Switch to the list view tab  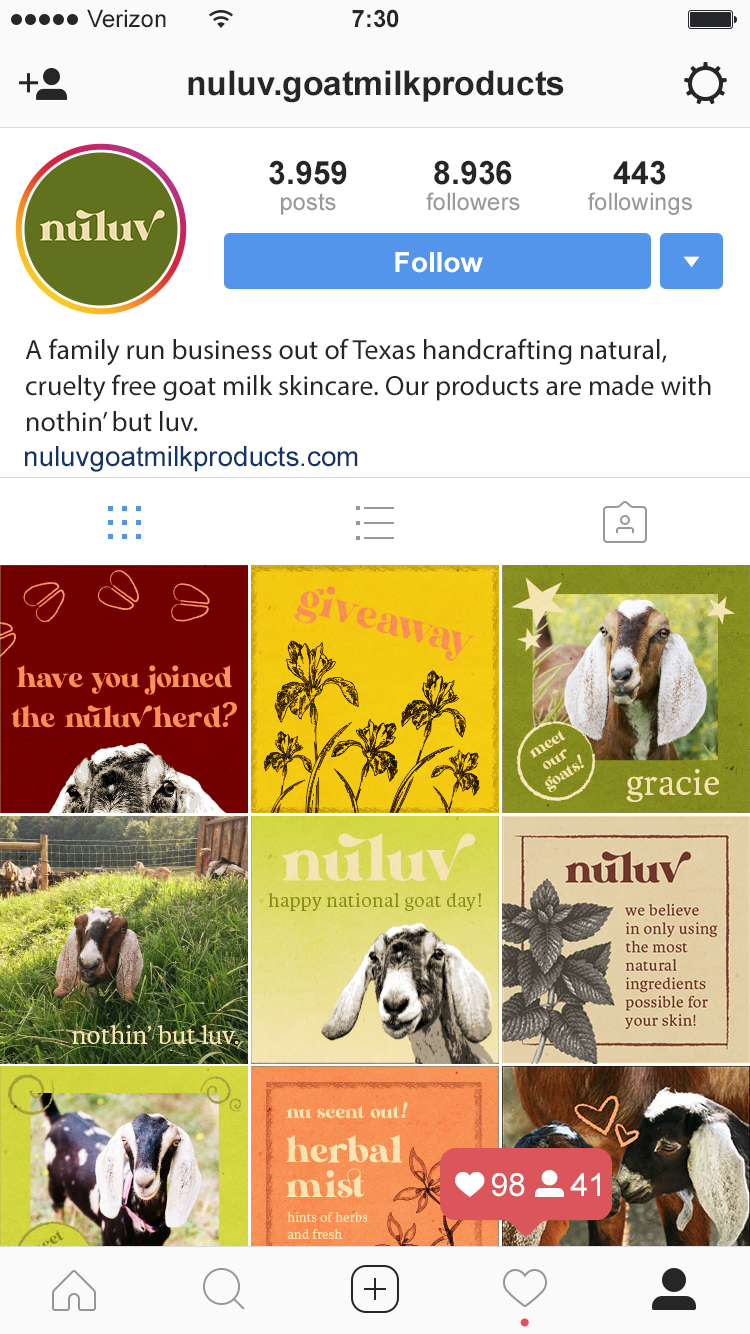(375, 522)
